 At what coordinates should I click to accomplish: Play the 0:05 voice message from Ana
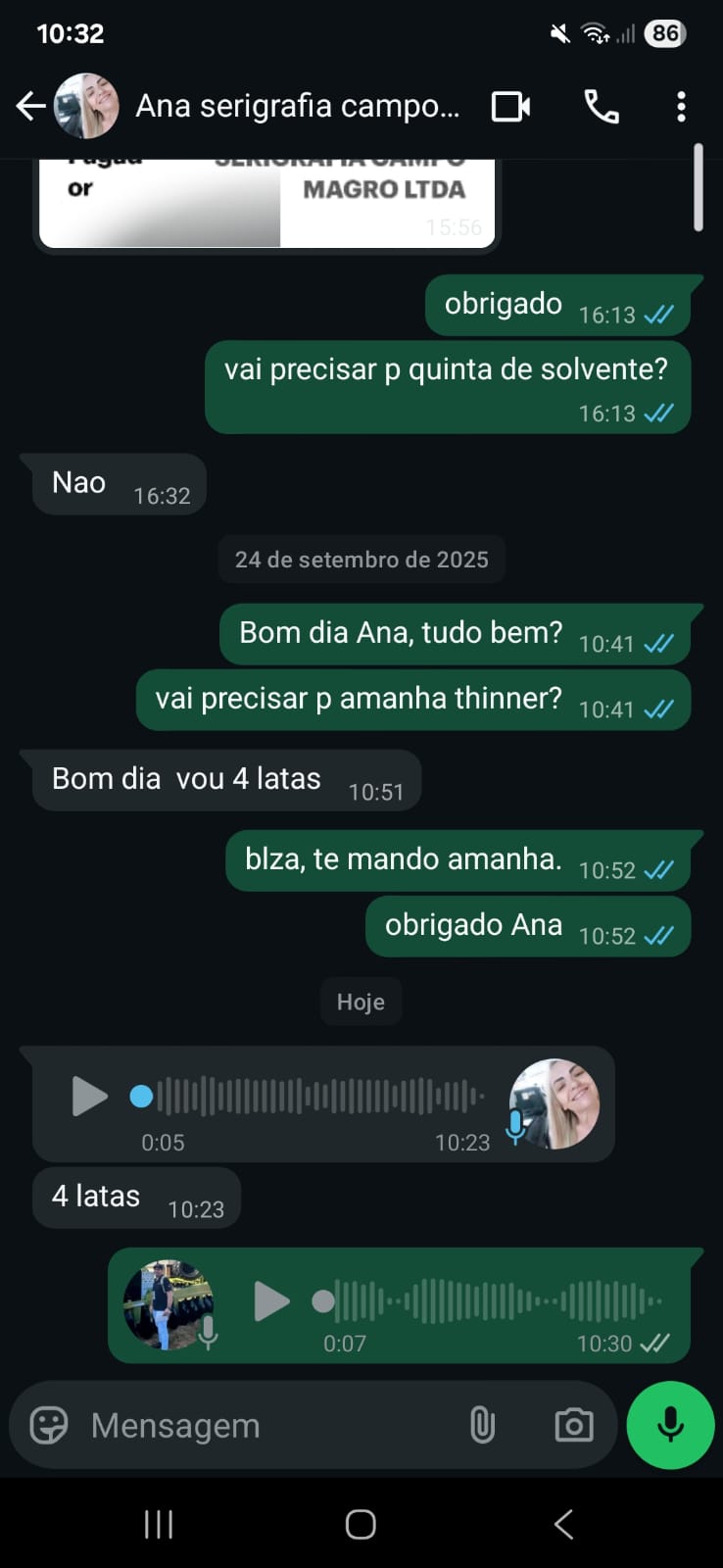click(89, 1096)
